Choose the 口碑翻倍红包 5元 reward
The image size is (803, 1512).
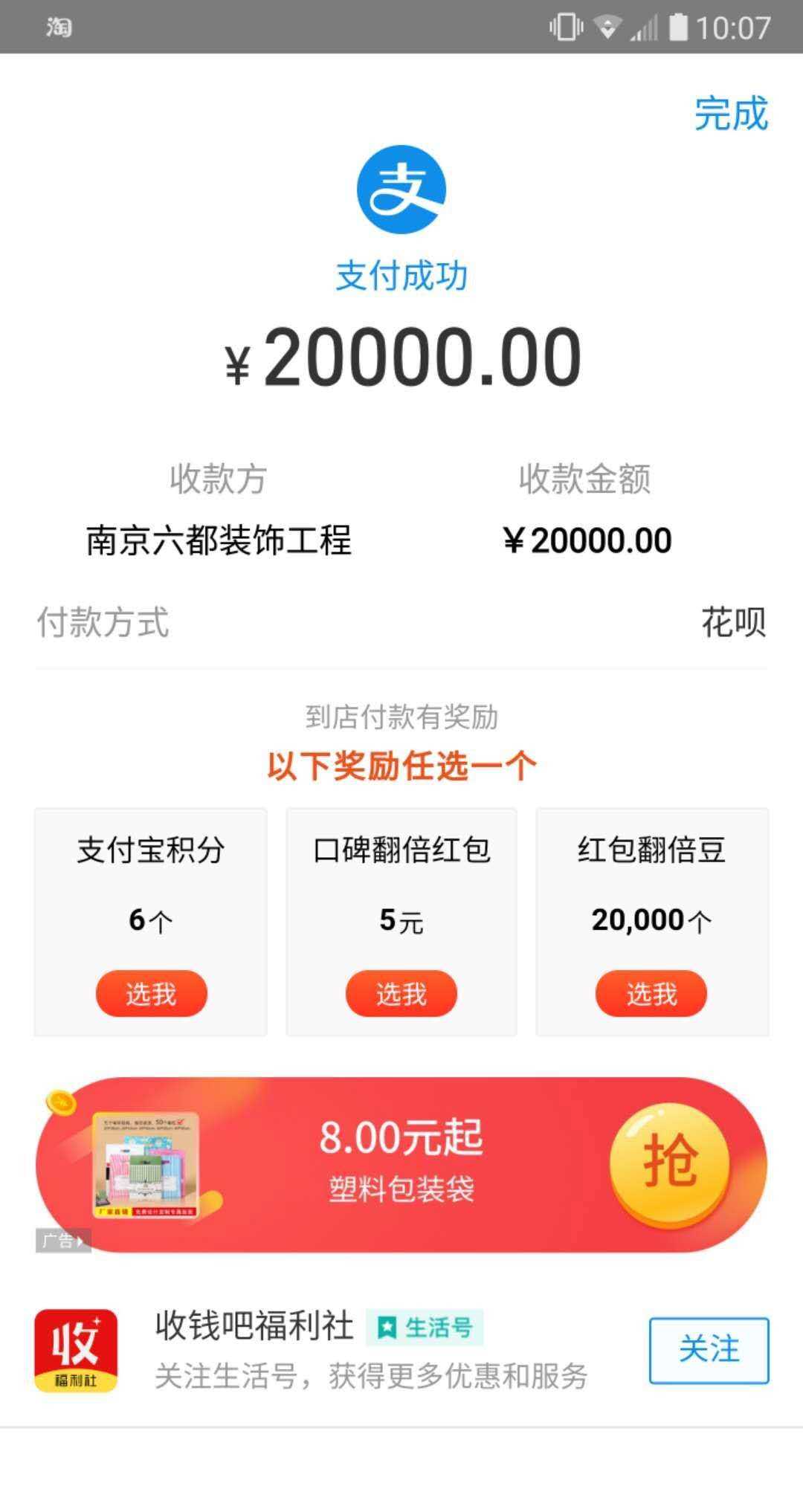[x=401, y=993]
